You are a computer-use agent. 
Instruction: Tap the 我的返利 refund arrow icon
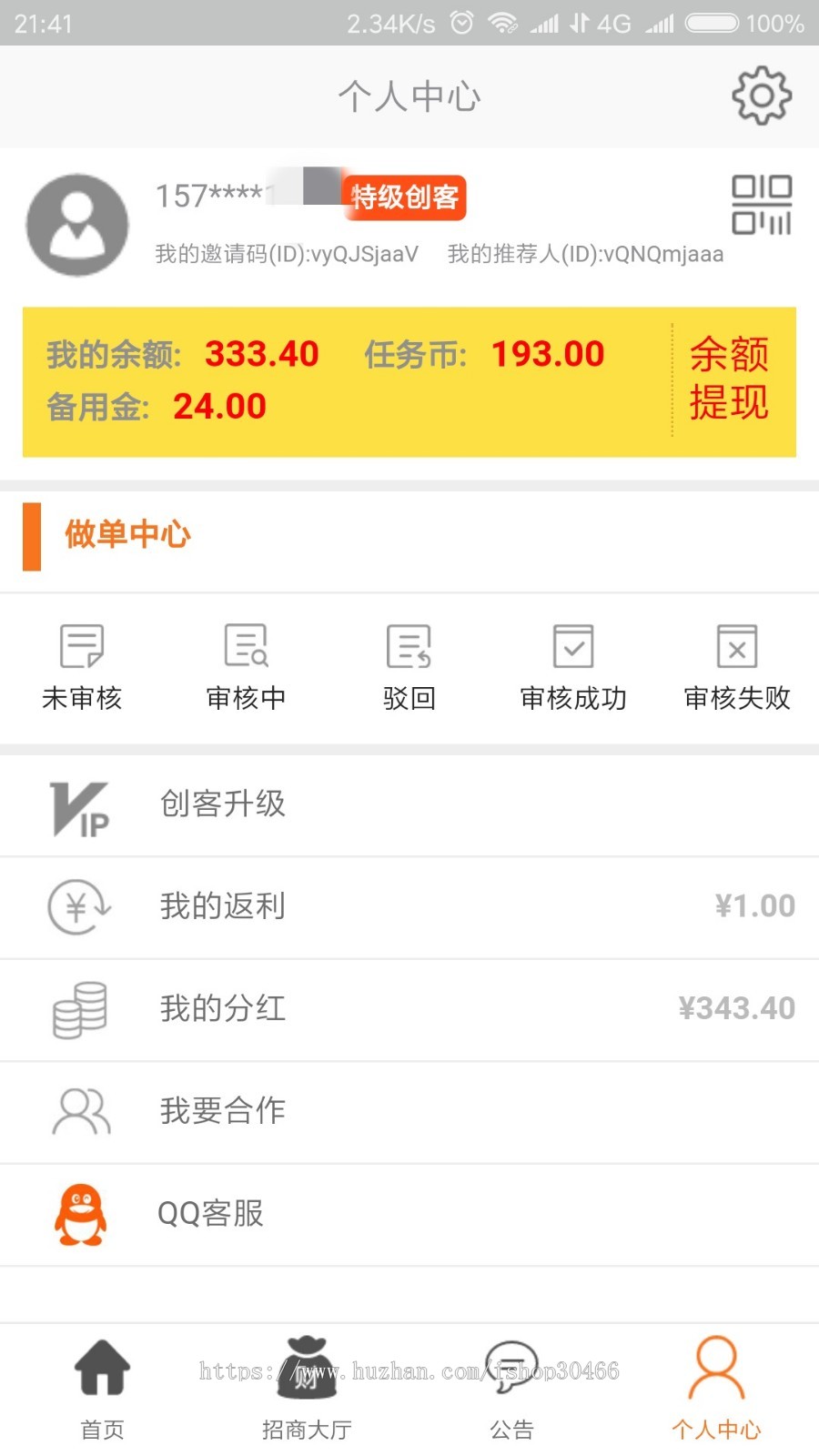77,906
